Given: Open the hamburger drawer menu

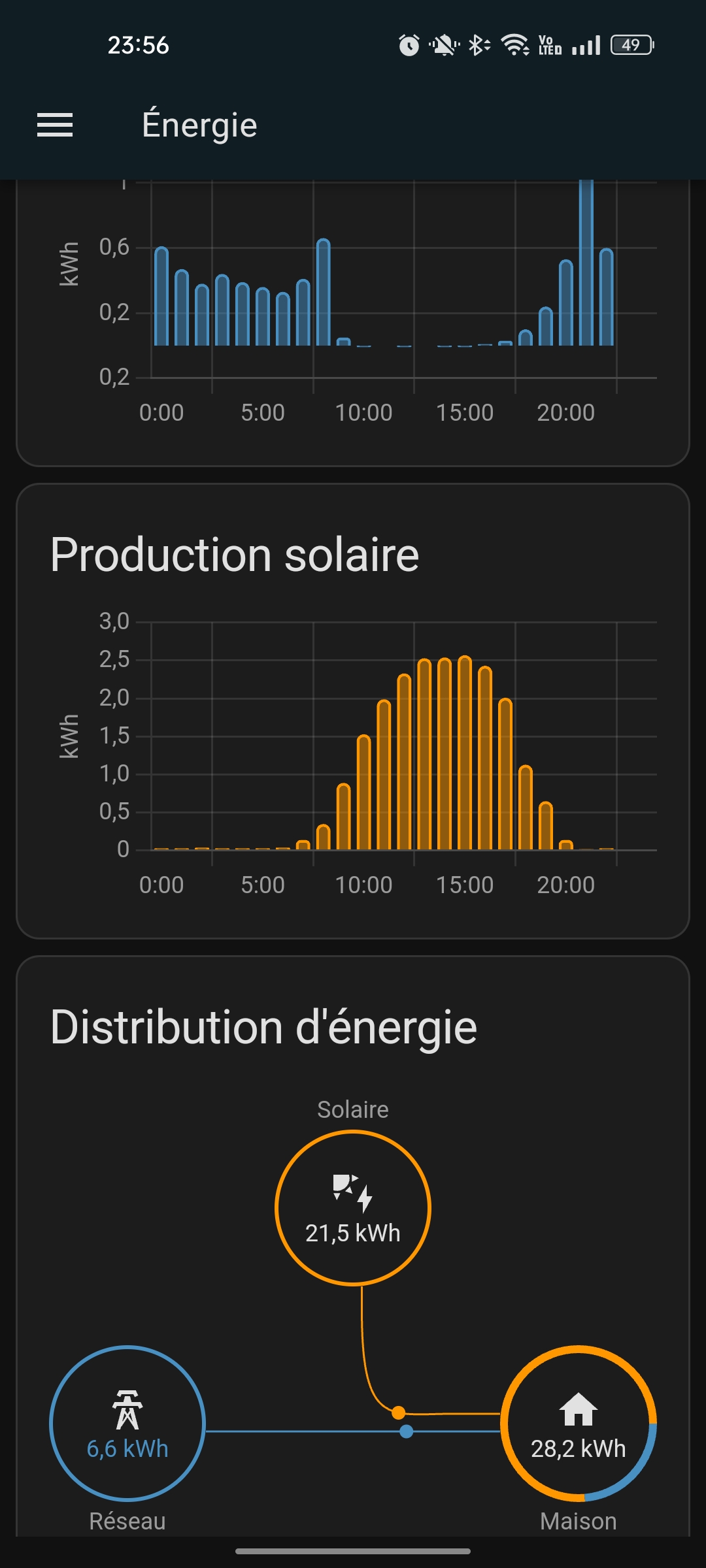Looking at the screenshot, I should point(55,125).
